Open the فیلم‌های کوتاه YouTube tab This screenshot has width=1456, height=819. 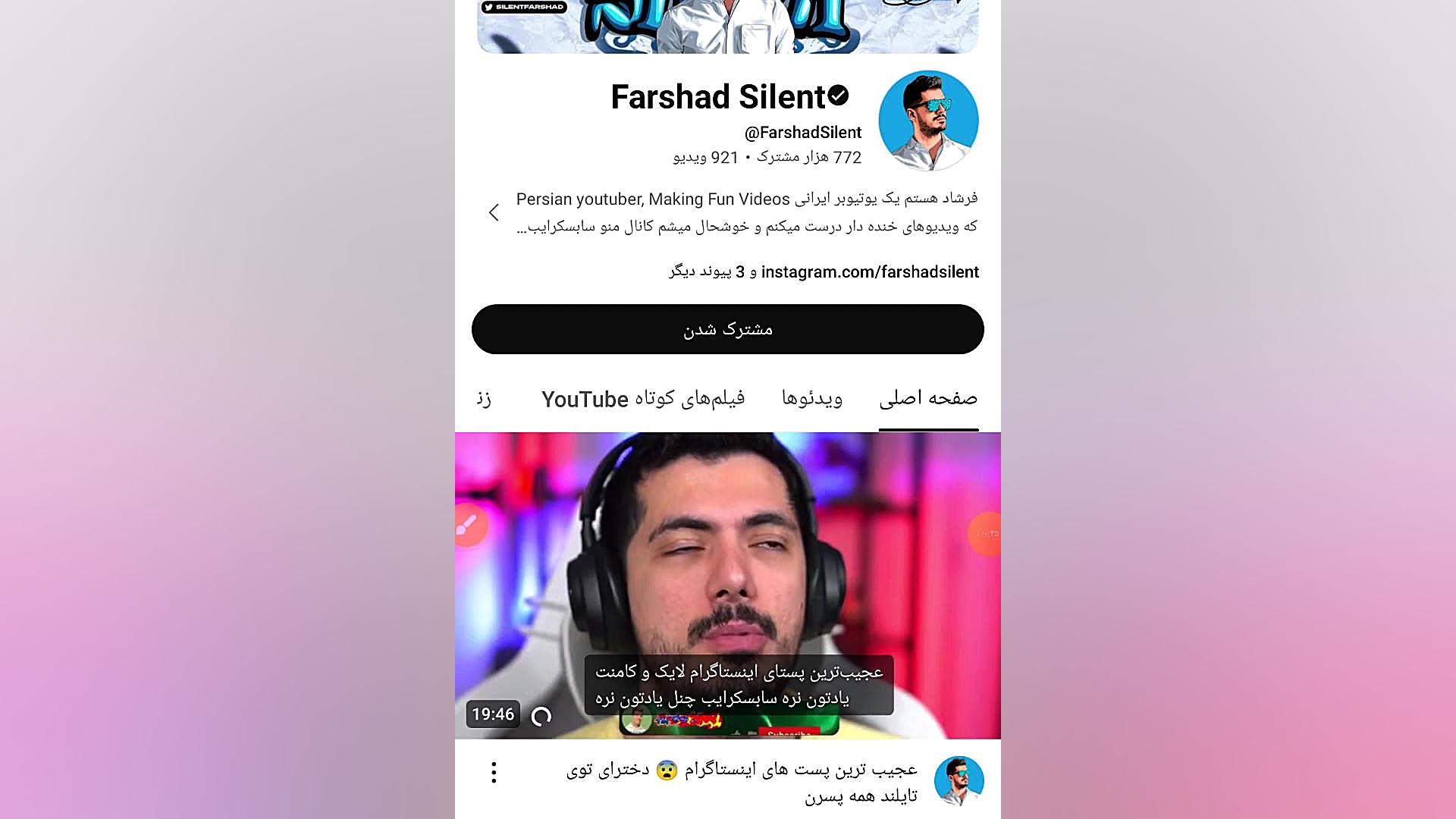click(x=643, y=399)
